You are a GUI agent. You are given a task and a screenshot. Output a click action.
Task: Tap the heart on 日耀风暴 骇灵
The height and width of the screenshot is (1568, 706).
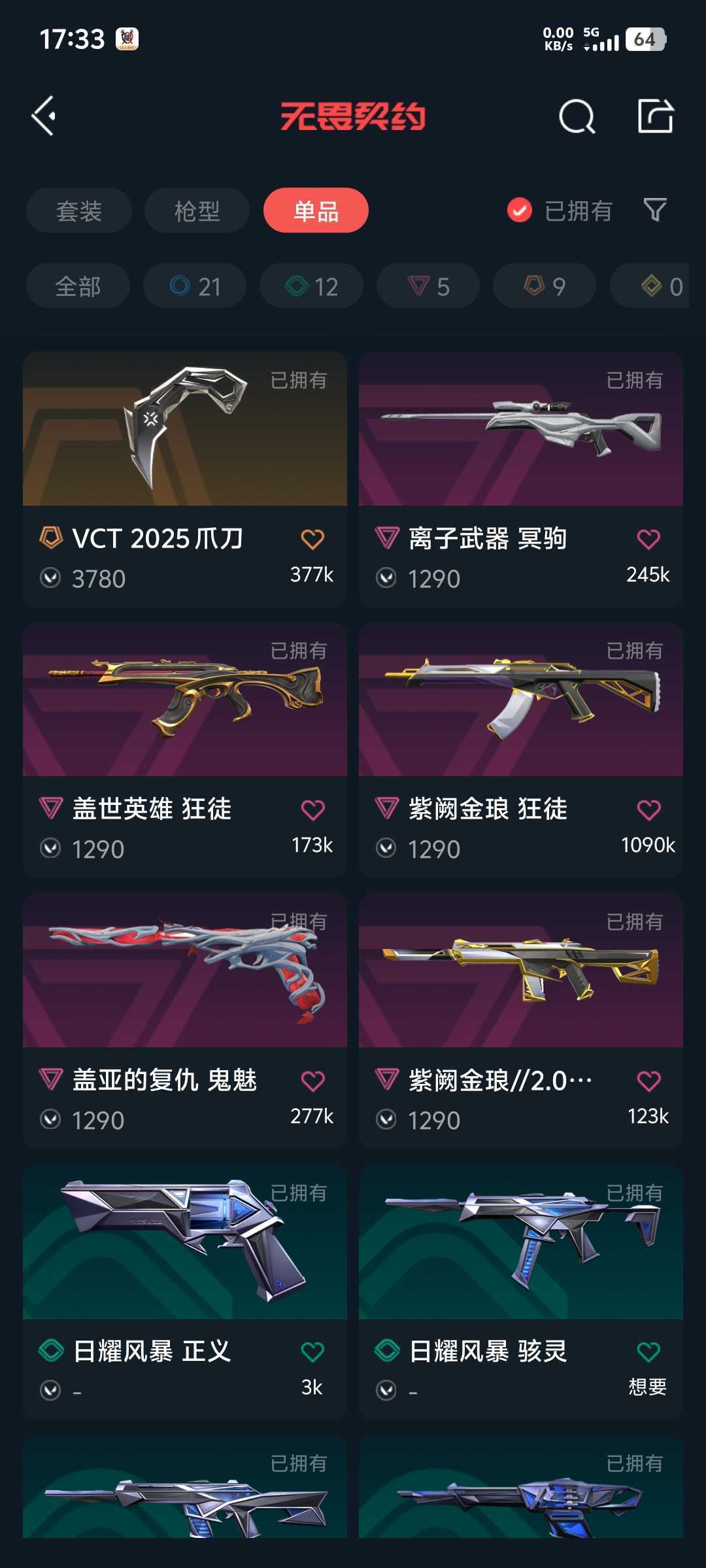pos(648,1352)
